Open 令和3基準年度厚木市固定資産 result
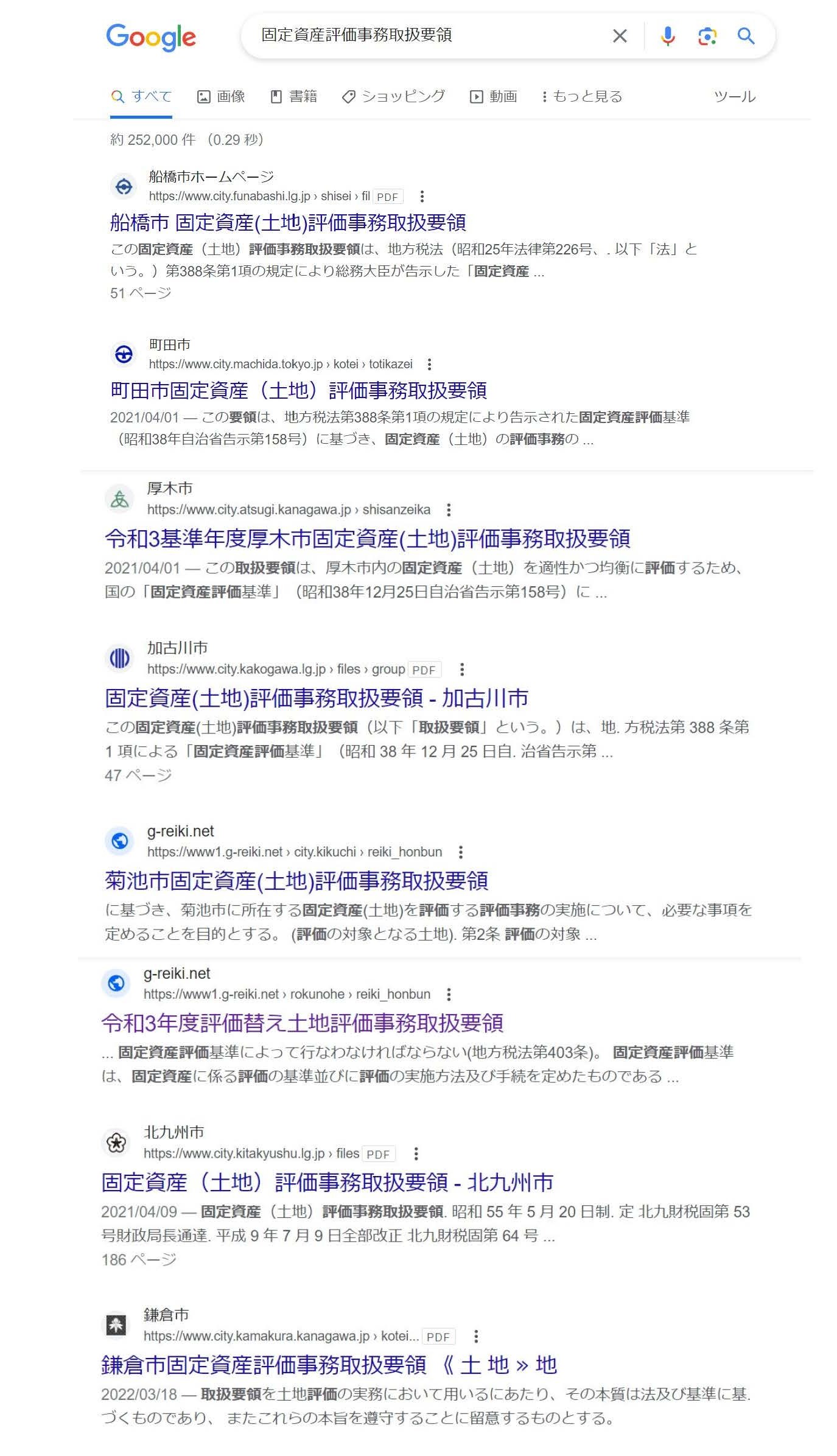The image size is (837, 1456). tap(367, 539)
